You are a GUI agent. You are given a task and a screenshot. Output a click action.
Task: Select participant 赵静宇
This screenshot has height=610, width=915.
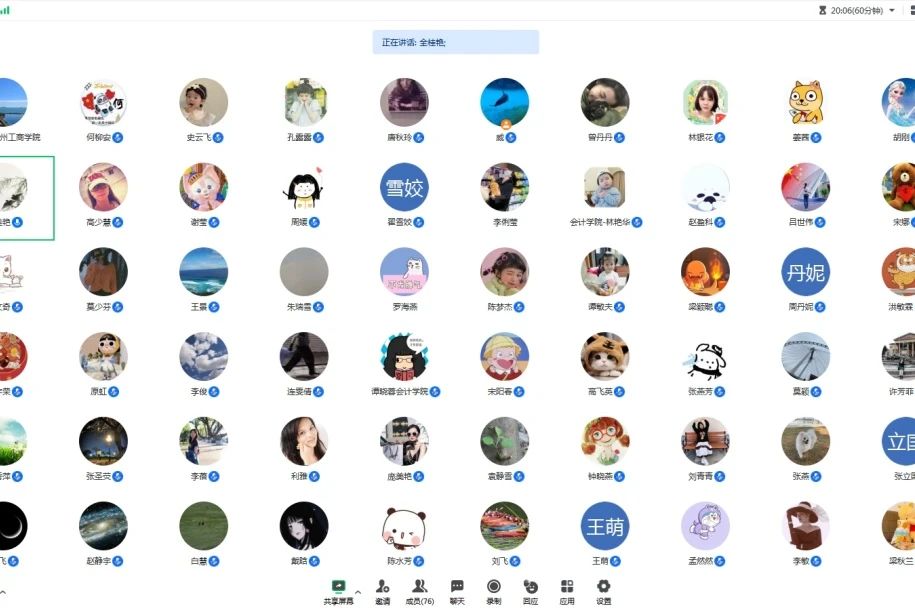pos(103,526)
